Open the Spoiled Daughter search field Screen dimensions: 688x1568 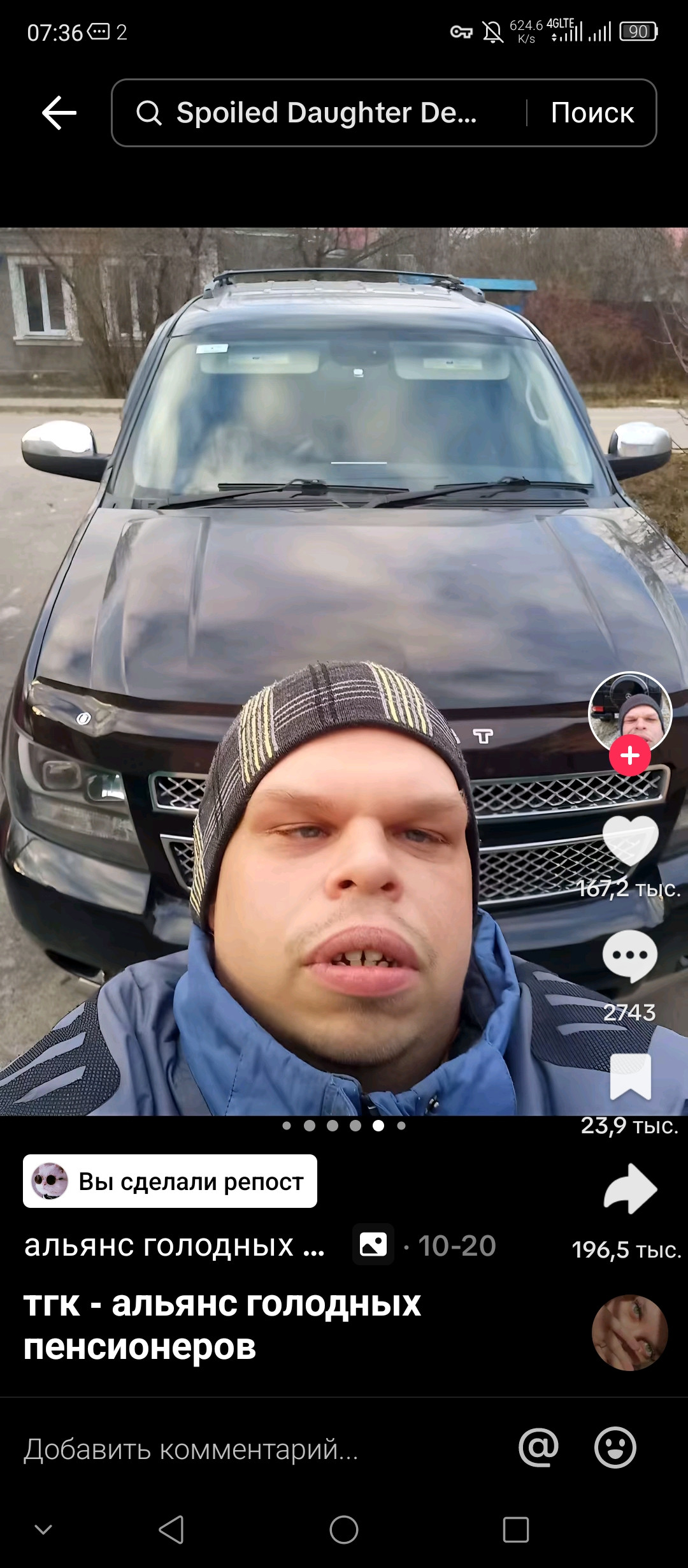tap(325, 113)
